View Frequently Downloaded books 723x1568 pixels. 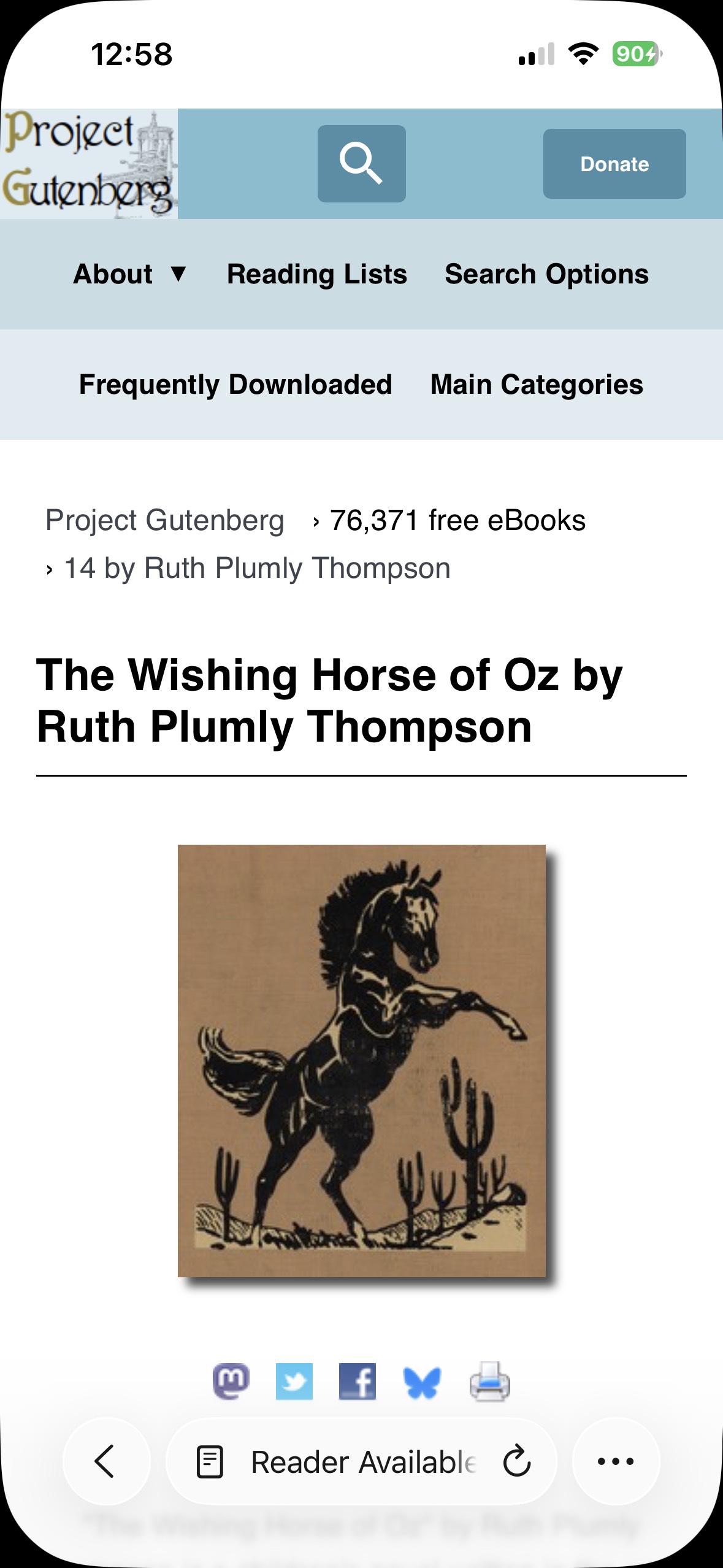(235, 385)
